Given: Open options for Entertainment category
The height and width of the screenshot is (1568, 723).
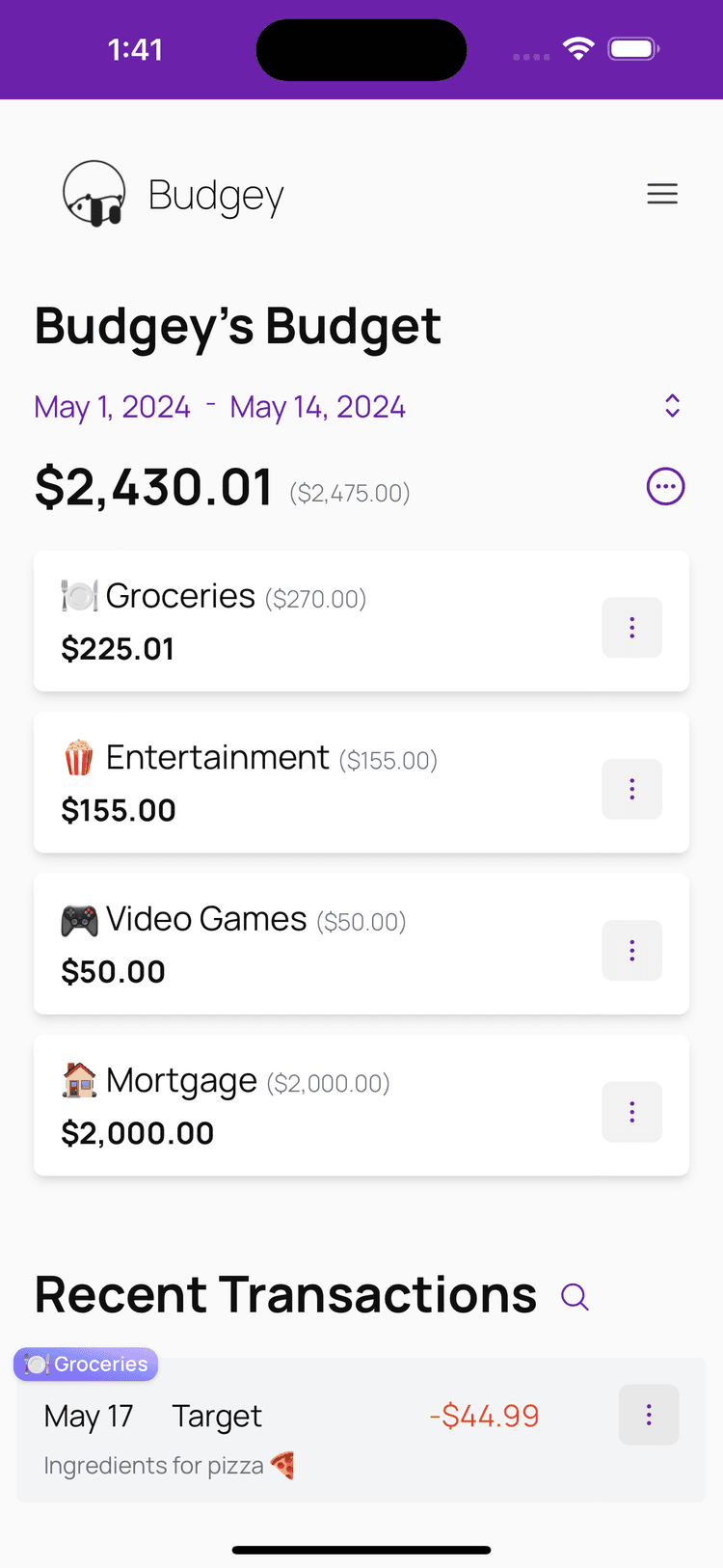Looking at the screenshot, I should 631,789.
